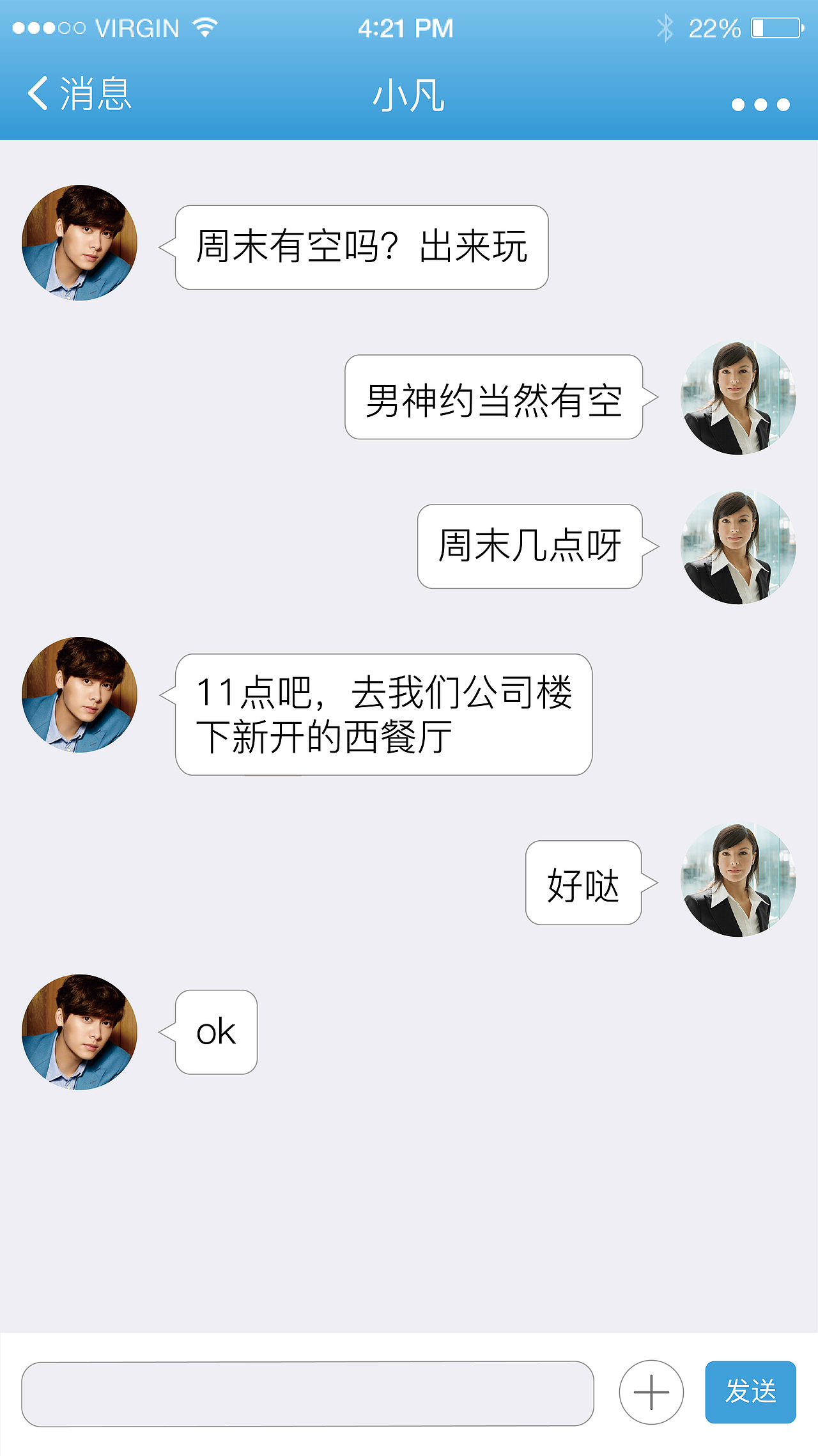Open avatar beside the 男神约当然有空 message

(738, 398)
